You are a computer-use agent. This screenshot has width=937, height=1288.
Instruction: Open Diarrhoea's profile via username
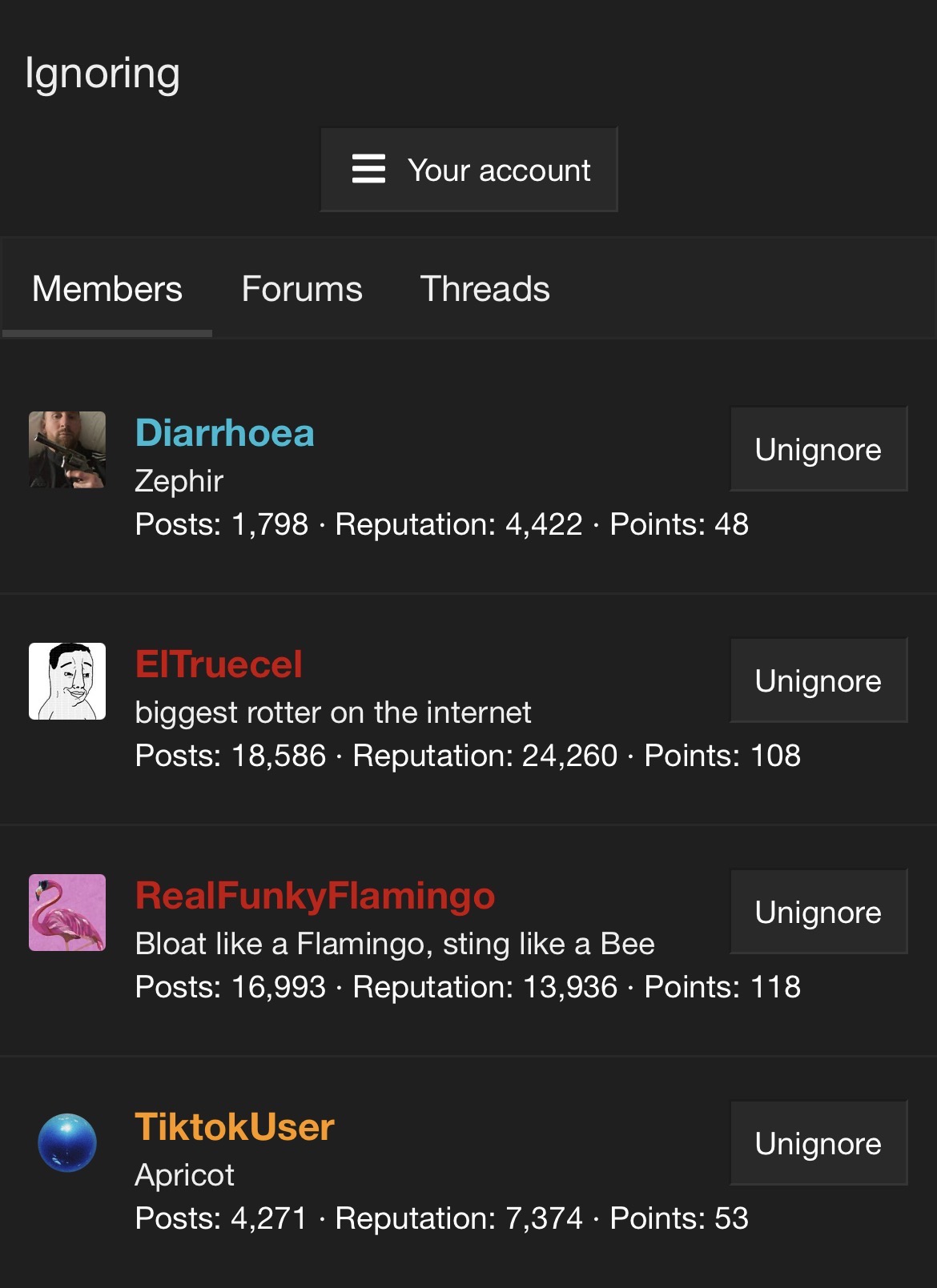pos(224,433)
